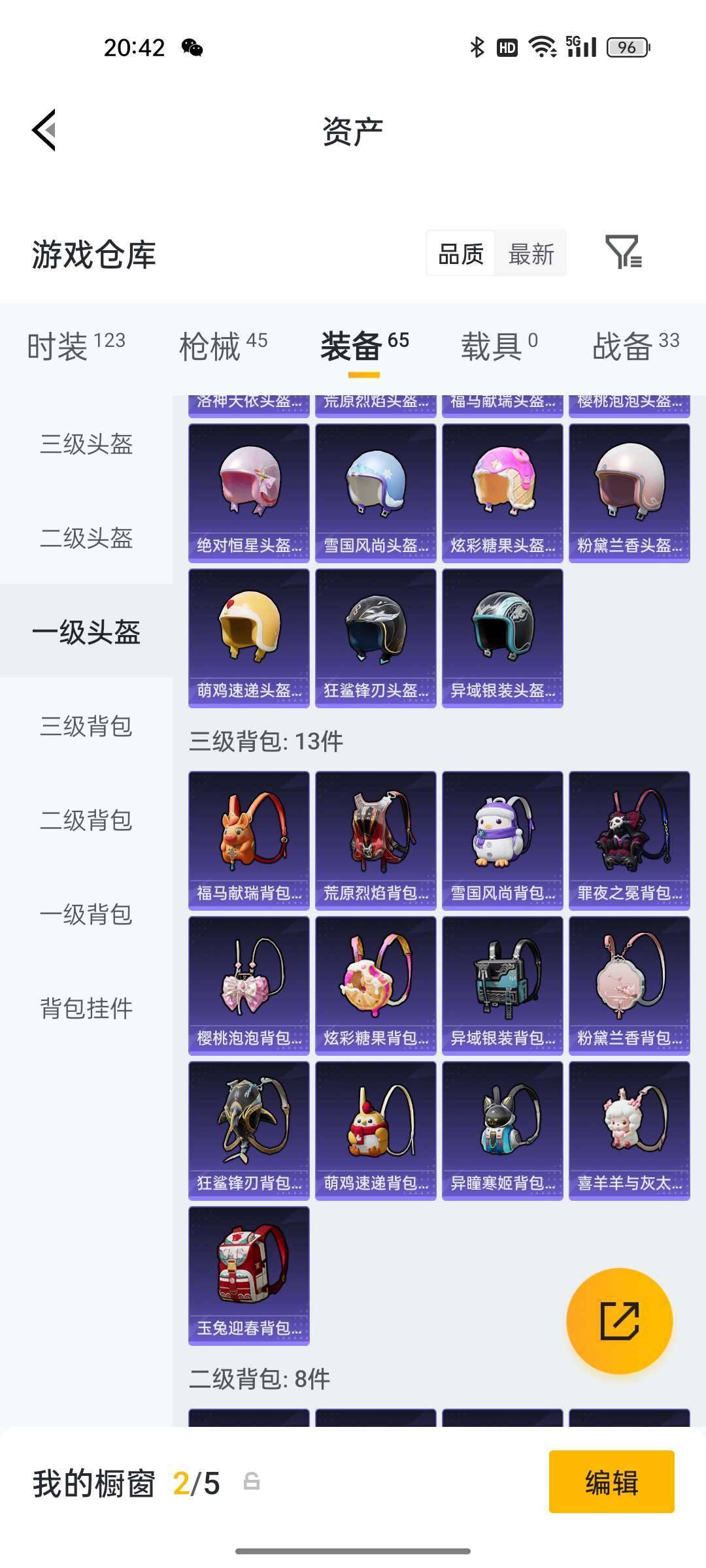Tap the 喜羊羊与灰太 backpack thumbnail

pyautogui.click(x=629, y=1132)
